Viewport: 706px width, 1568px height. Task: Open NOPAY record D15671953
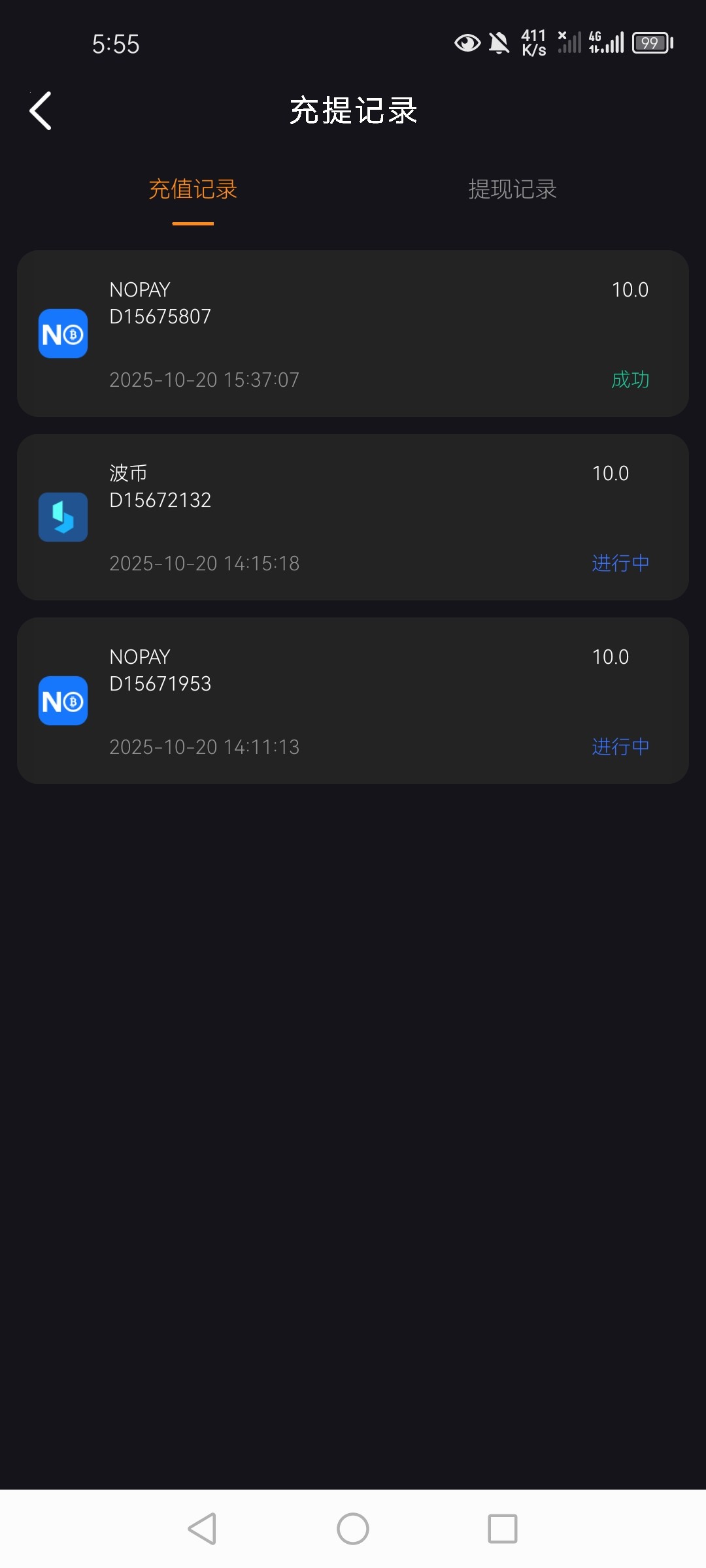(353, 701)
